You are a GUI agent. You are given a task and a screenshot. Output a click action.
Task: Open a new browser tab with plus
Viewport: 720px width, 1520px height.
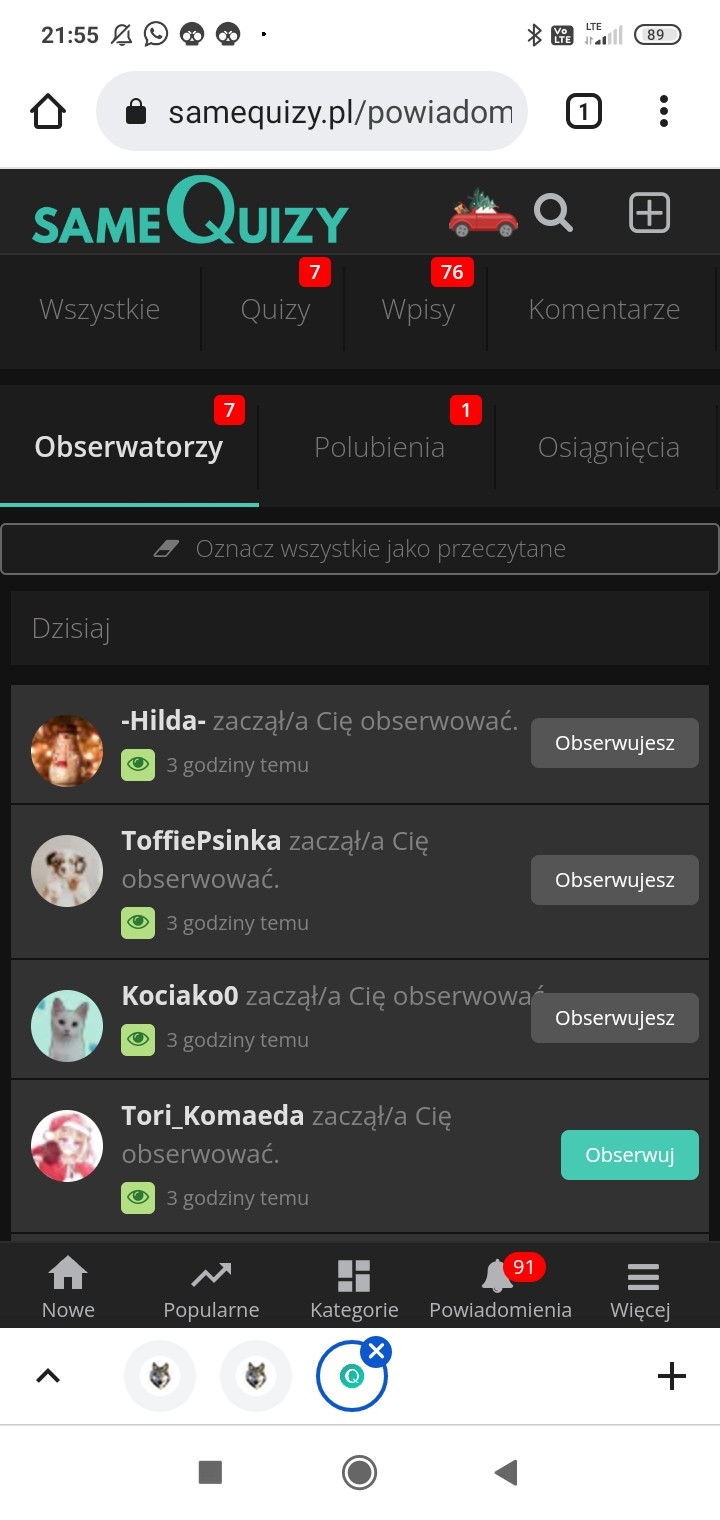click(671, 1377)
